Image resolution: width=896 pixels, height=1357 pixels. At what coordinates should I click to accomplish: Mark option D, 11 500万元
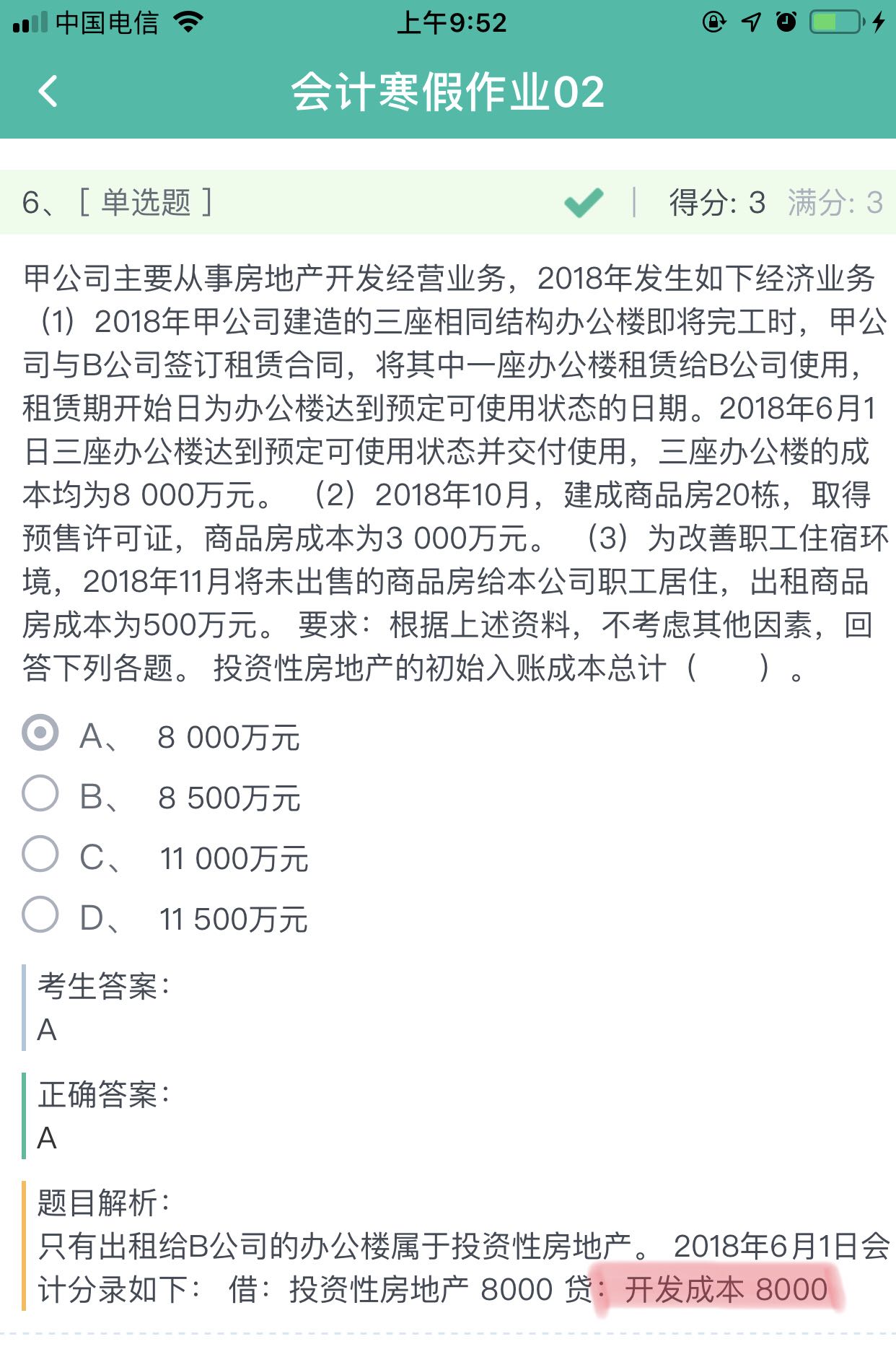(x=40, y=915)
